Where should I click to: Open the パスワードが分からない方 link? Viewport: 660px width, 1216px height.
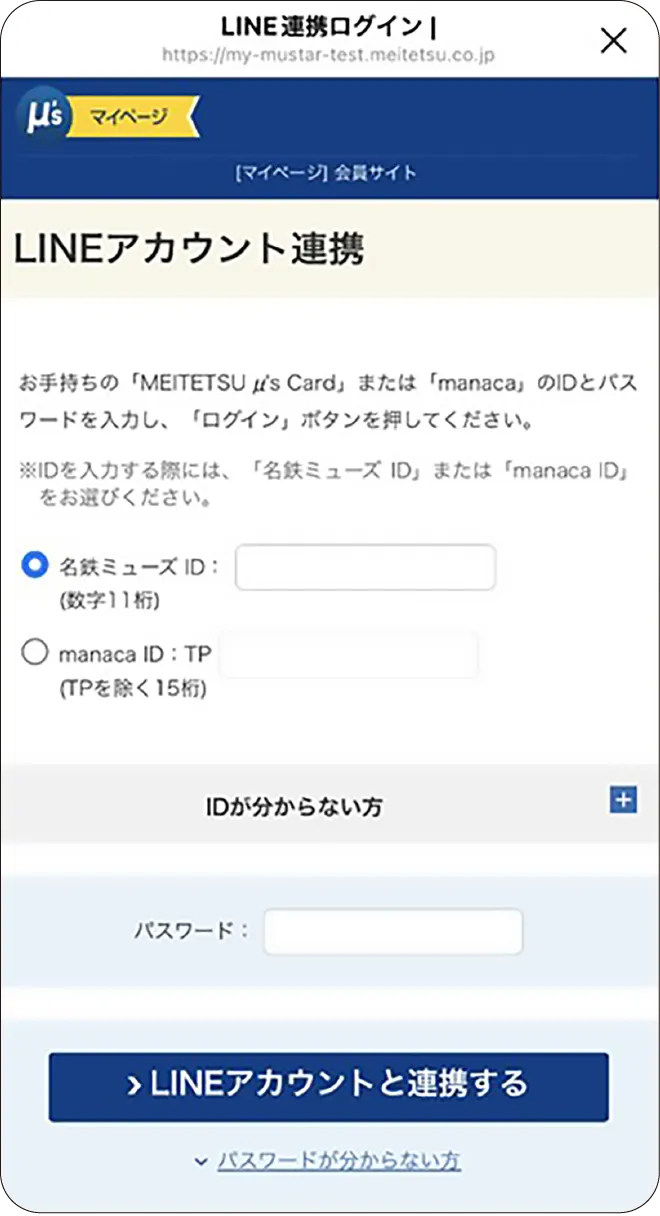tap(338, 1161)
